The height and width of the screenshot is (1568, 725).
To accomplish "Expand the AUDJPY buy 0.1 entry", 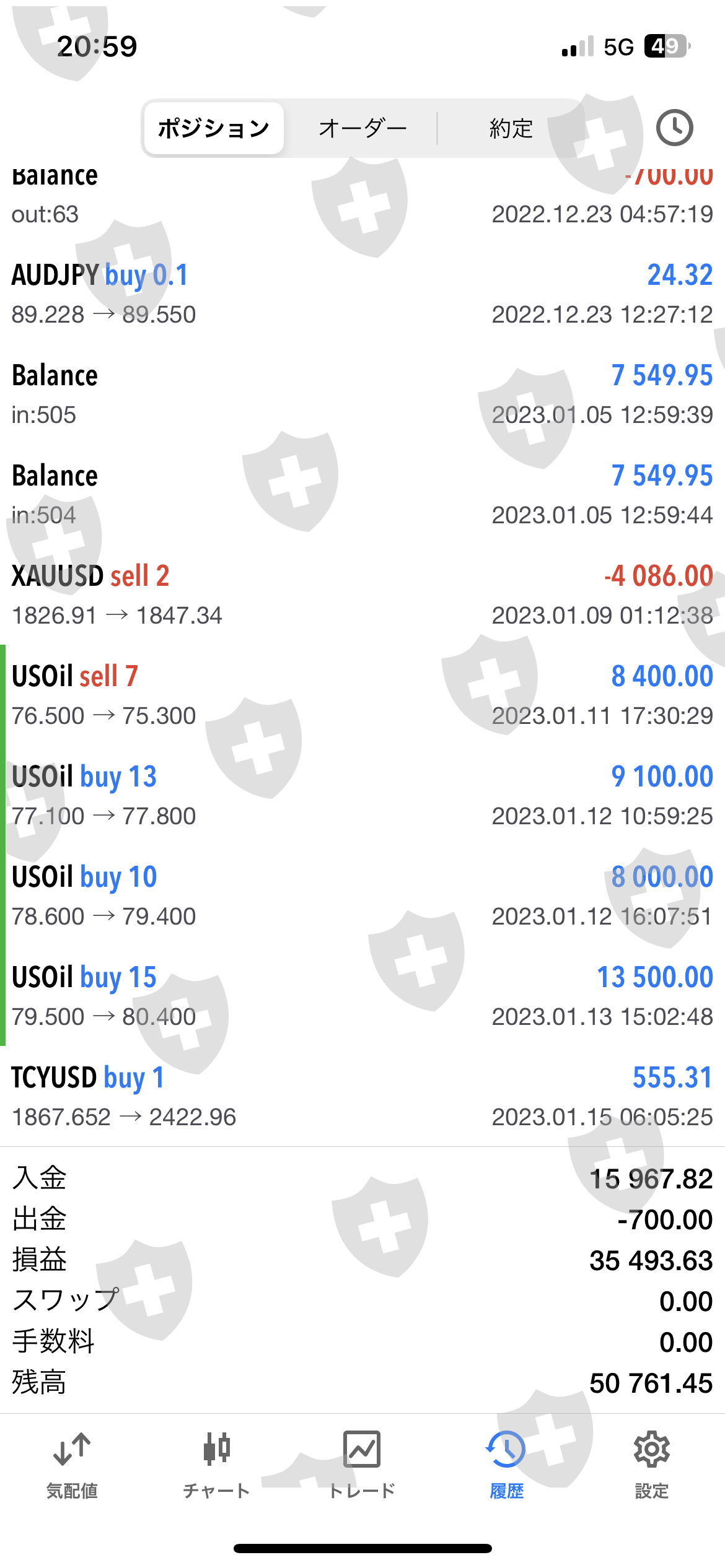I will [362, 294].
